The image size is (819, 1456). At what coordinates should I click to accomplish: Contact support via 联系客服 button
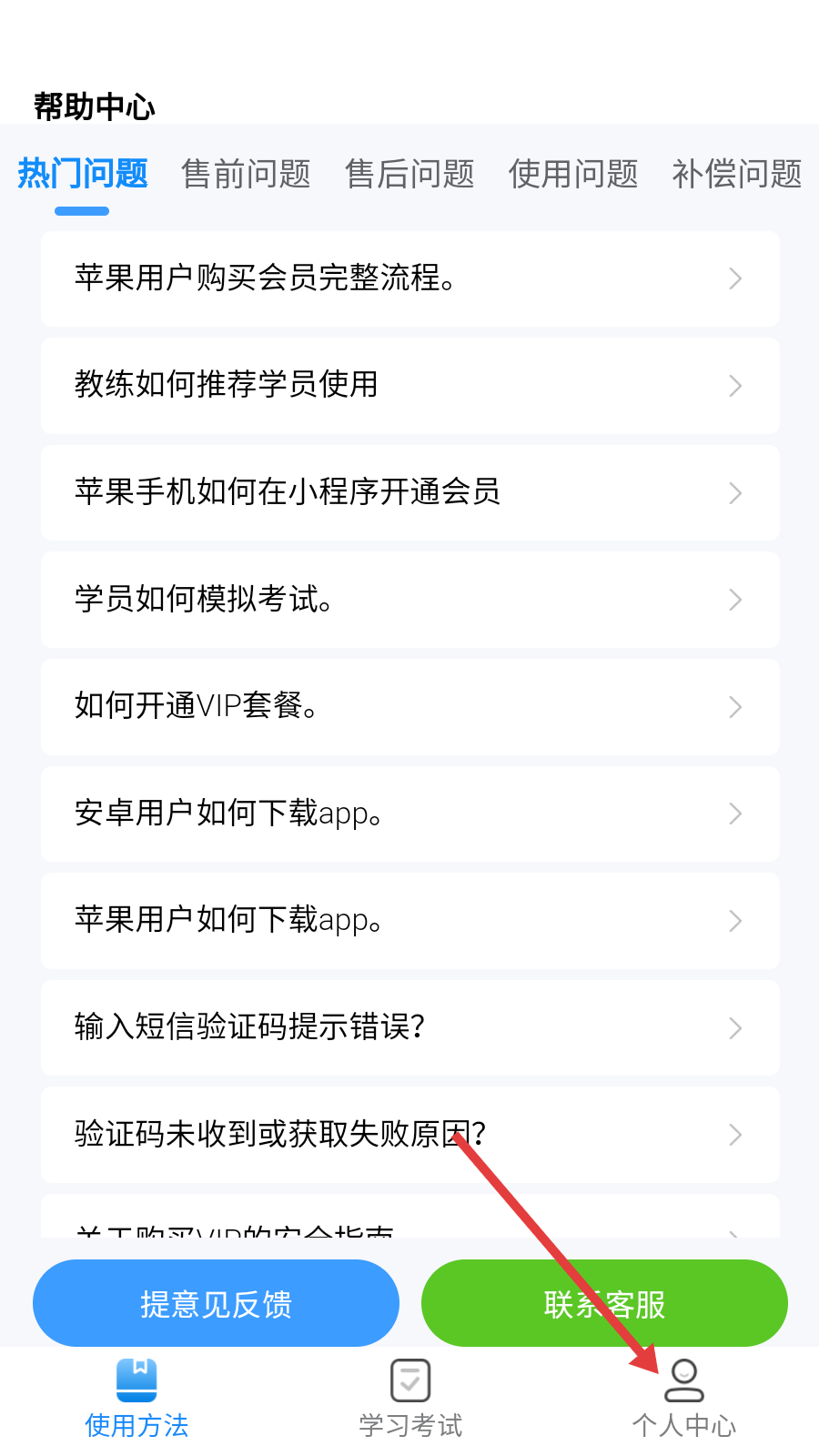[x=604, y=1303]
